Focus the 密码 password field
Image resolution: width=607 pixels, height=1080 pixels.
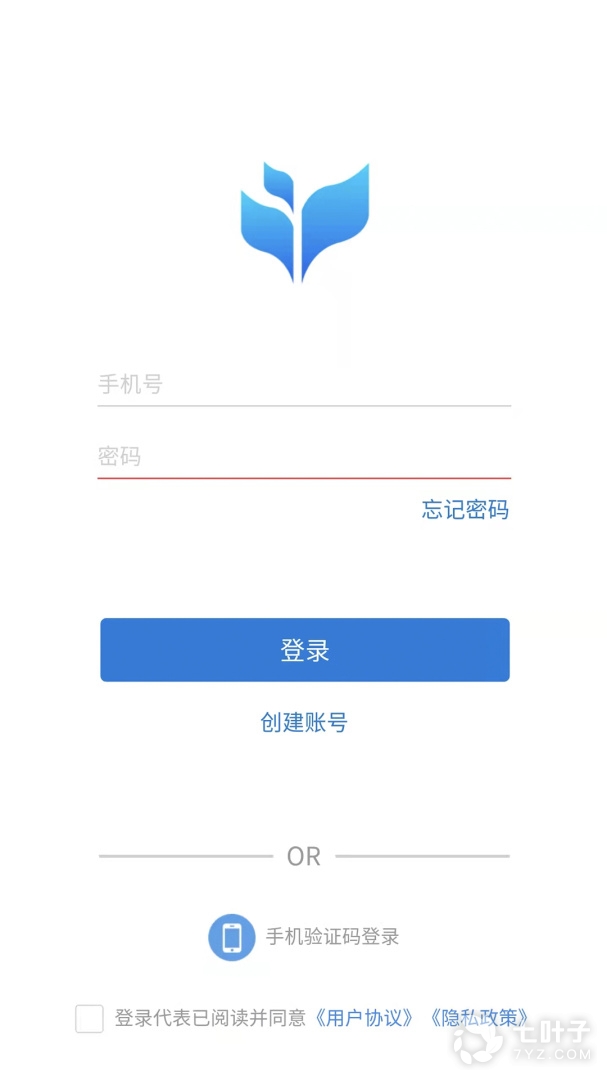tap(303, 457)
